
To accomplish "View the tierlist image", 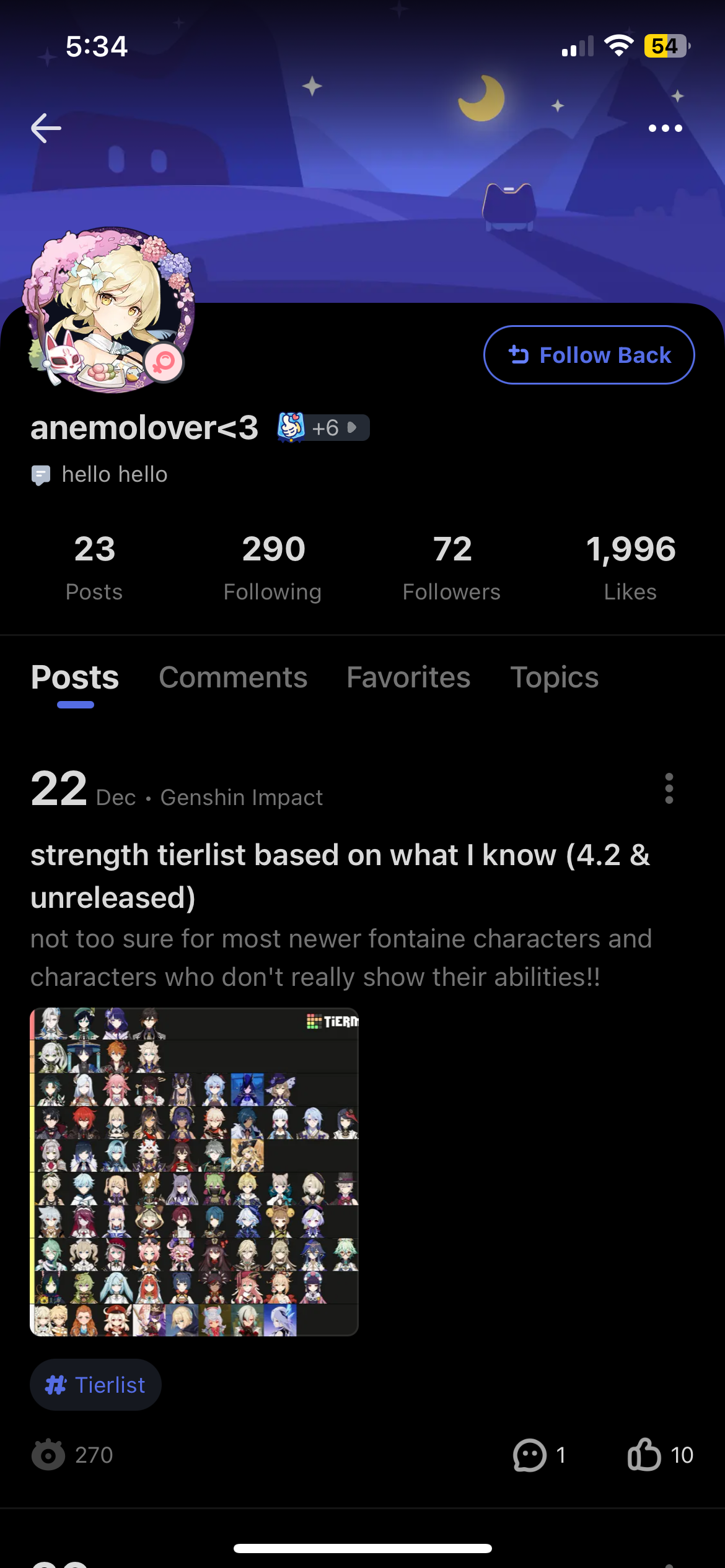I will click(x=195, y=1172).
